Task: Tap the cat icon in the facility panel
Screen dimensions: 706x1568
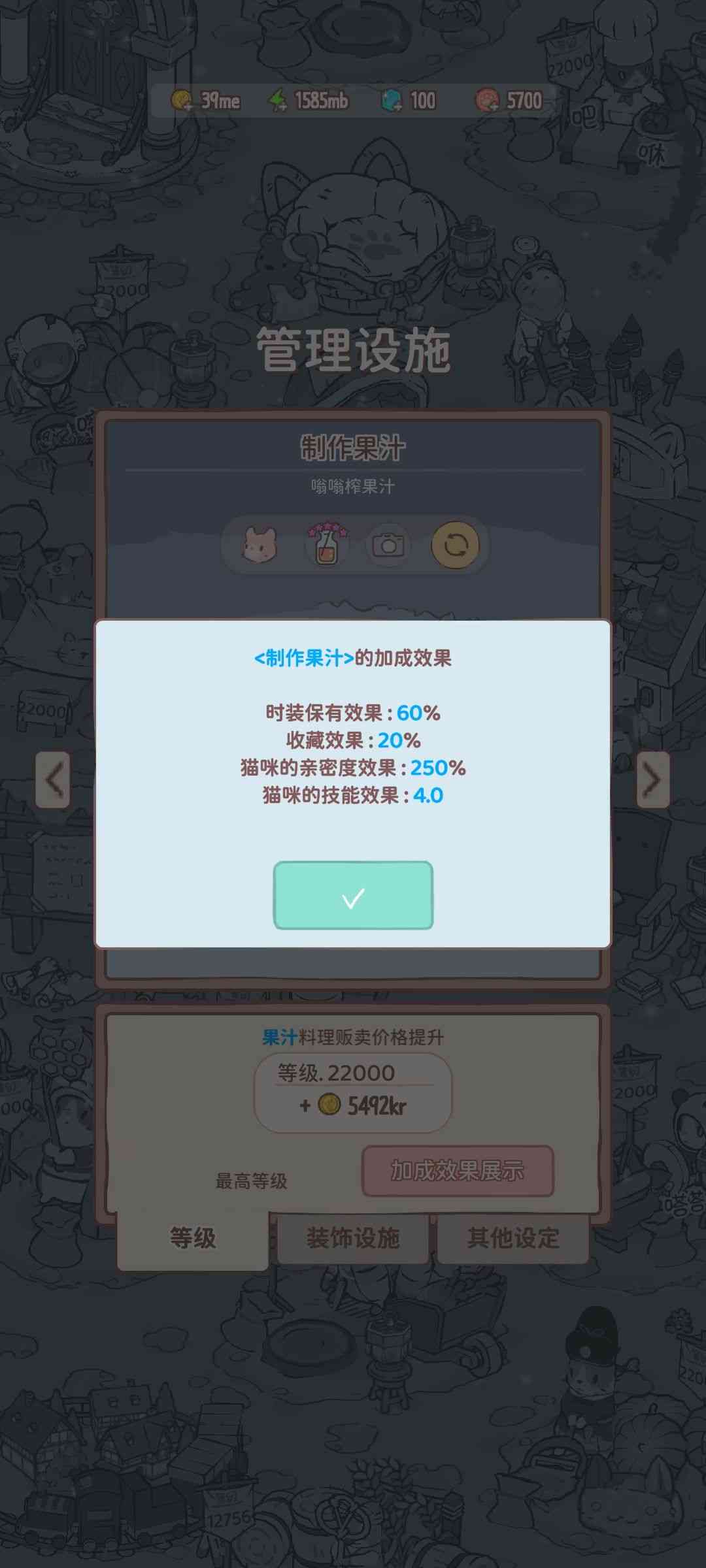Action: pyautogui.click(x=260, y=545)
